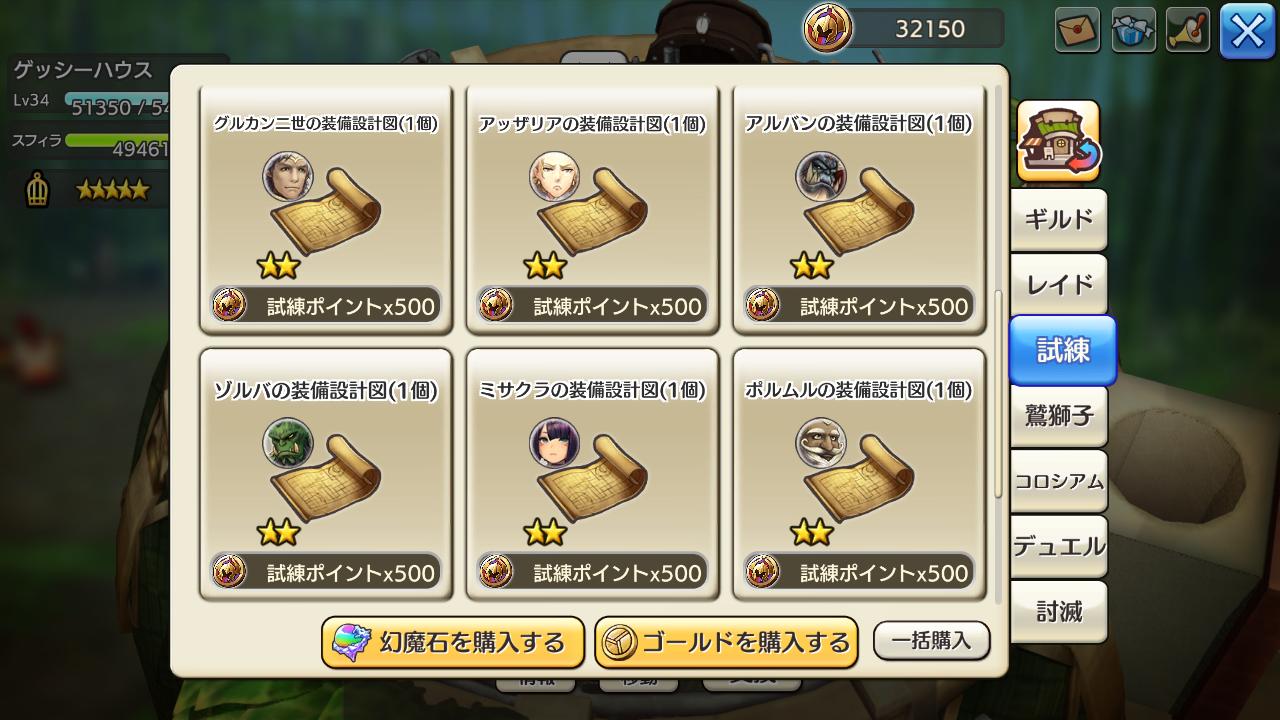Open the 討滅 tab
1280x720 pixels.
coord(1058,611)
